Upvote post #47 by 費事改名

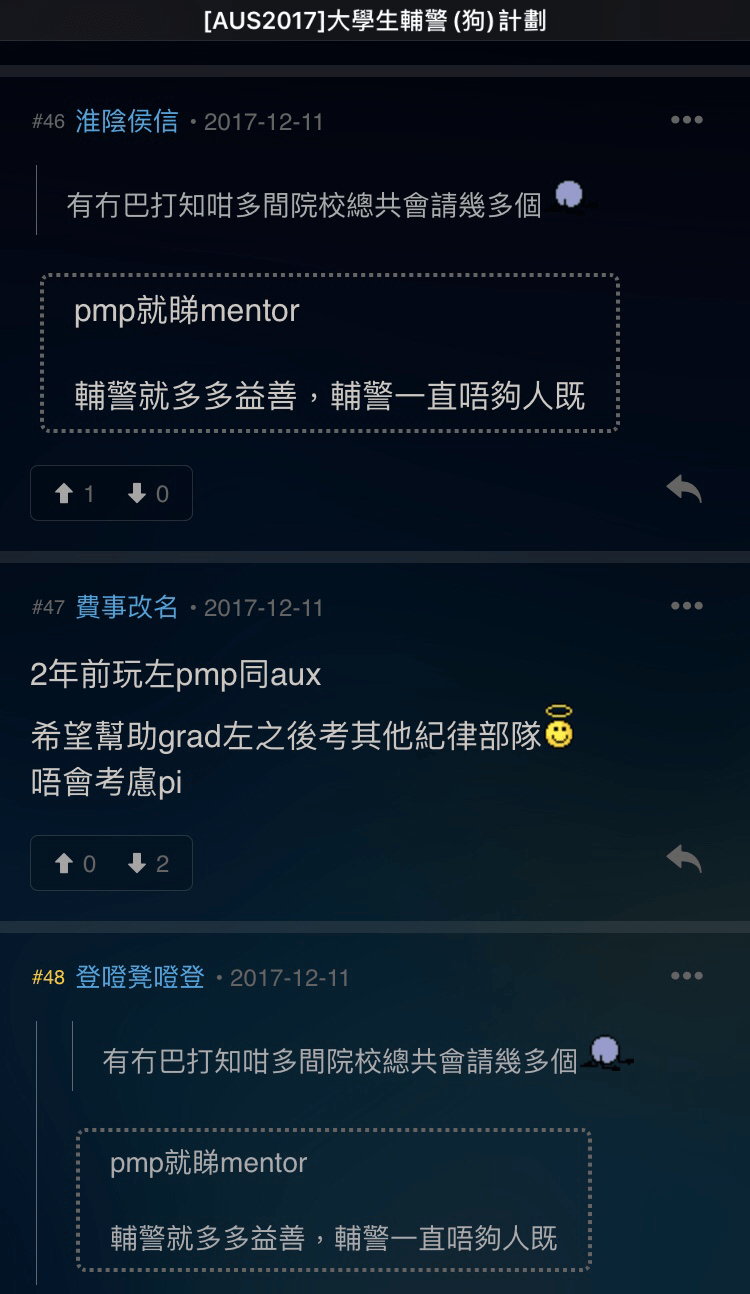[x=74, y=863]
